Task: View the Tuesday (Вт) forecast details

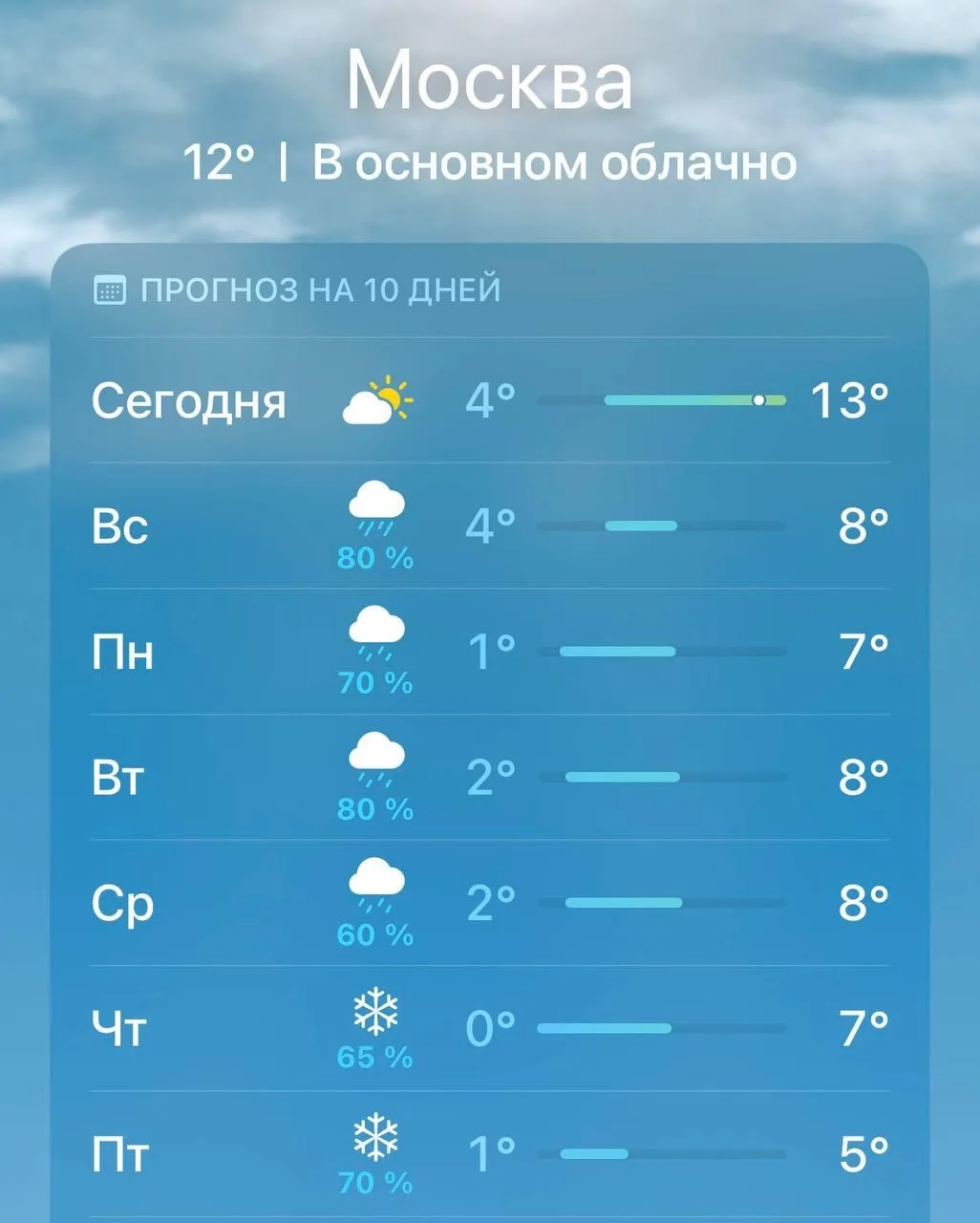Action: [489, 777]
